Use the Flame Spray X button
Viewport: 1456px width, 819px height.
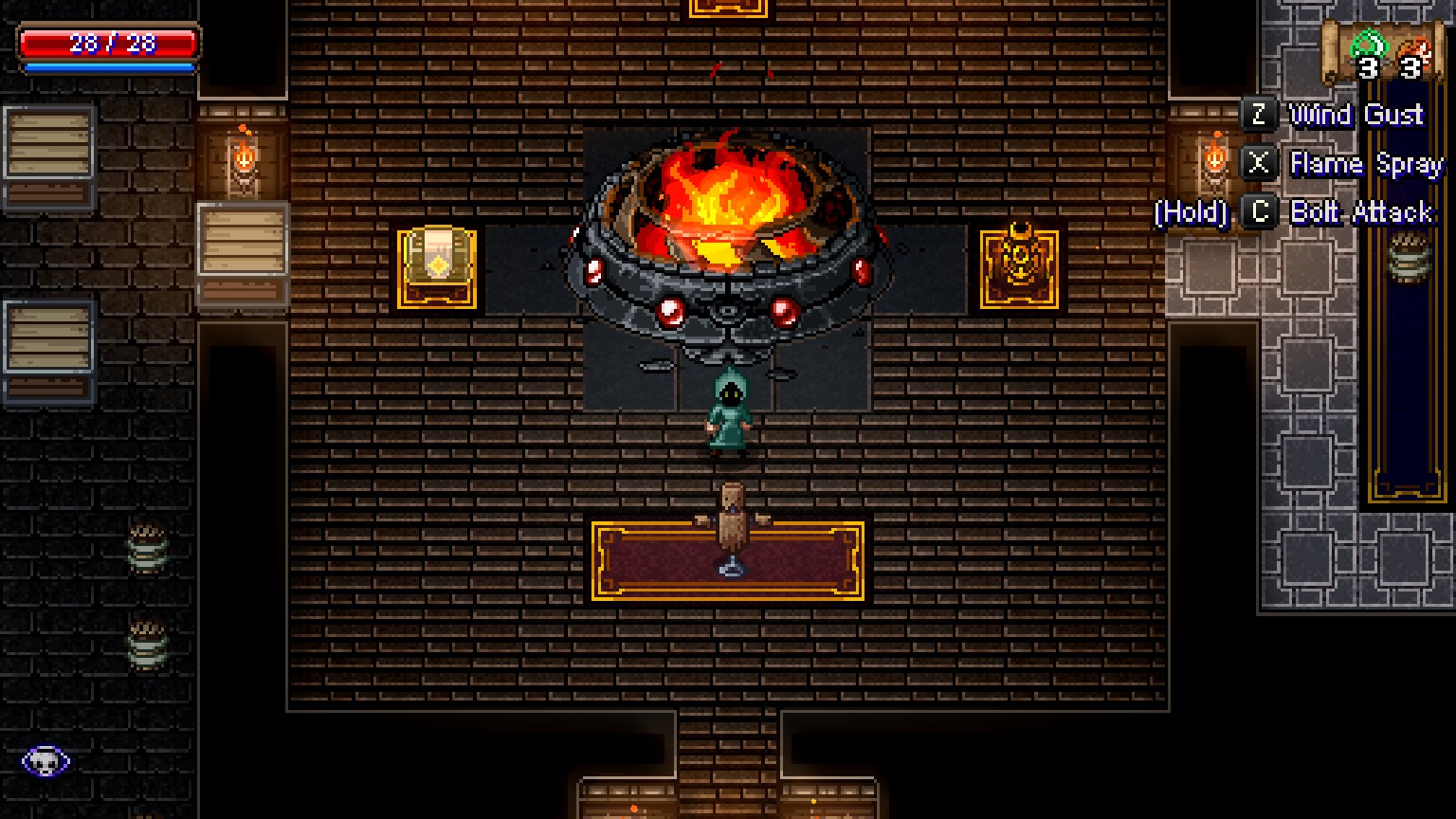[1259, 163]
